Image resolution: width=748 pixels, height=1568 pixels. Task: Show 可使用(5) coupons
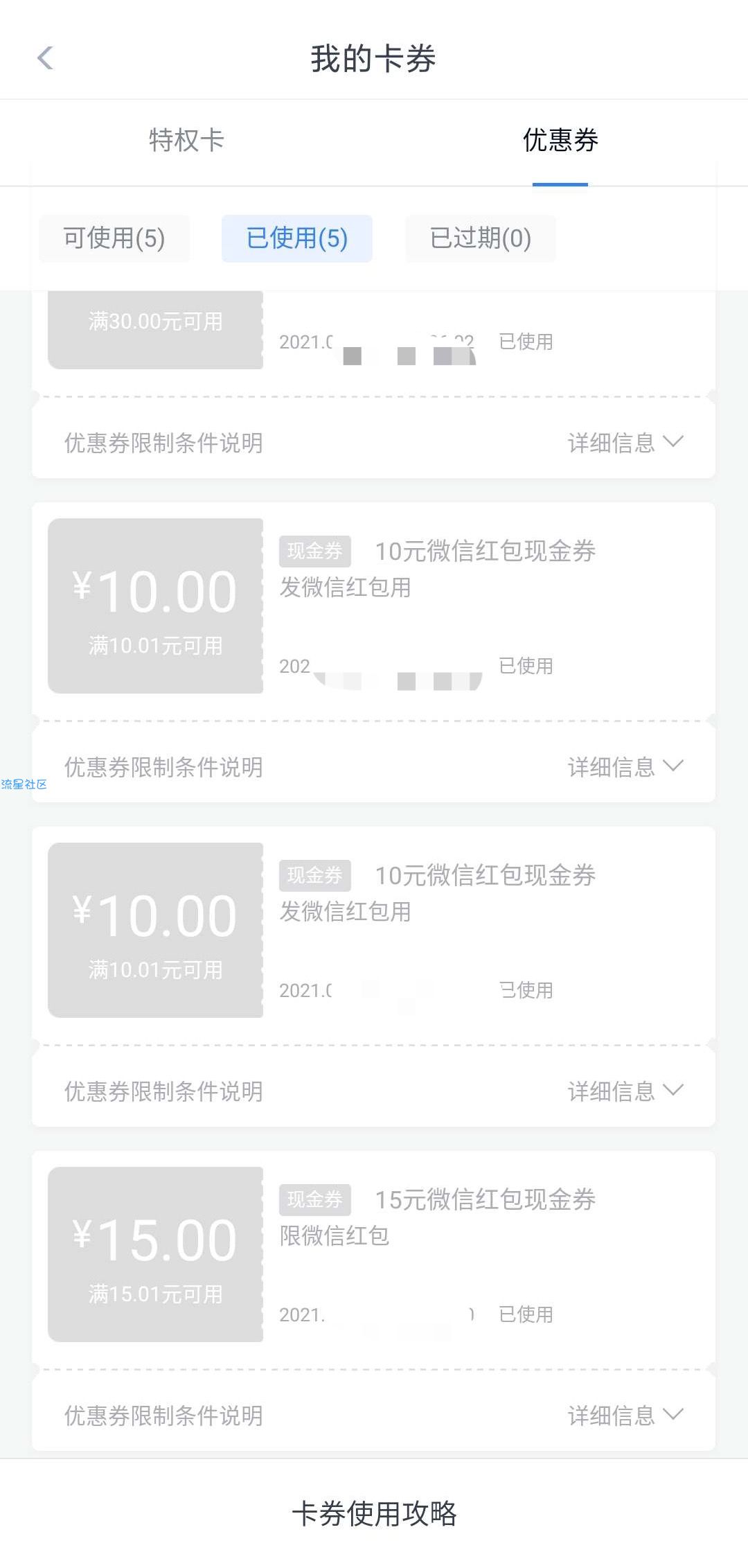point(114,238)
